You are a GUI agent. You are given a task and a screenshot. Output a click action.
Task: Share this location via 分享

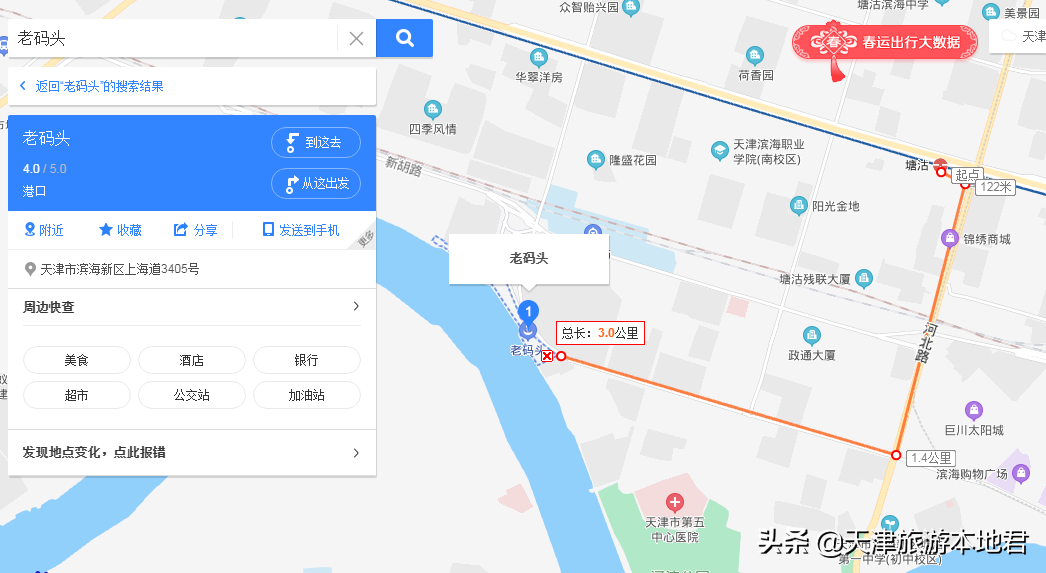tap(196, 230)
